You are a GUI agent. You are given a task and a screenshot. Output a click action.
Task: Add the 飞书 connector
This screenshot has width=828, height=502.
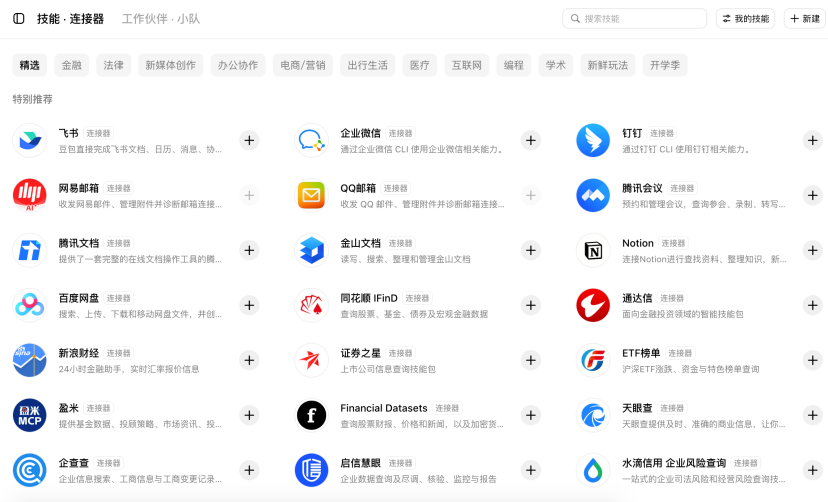[x=249, y=140]
